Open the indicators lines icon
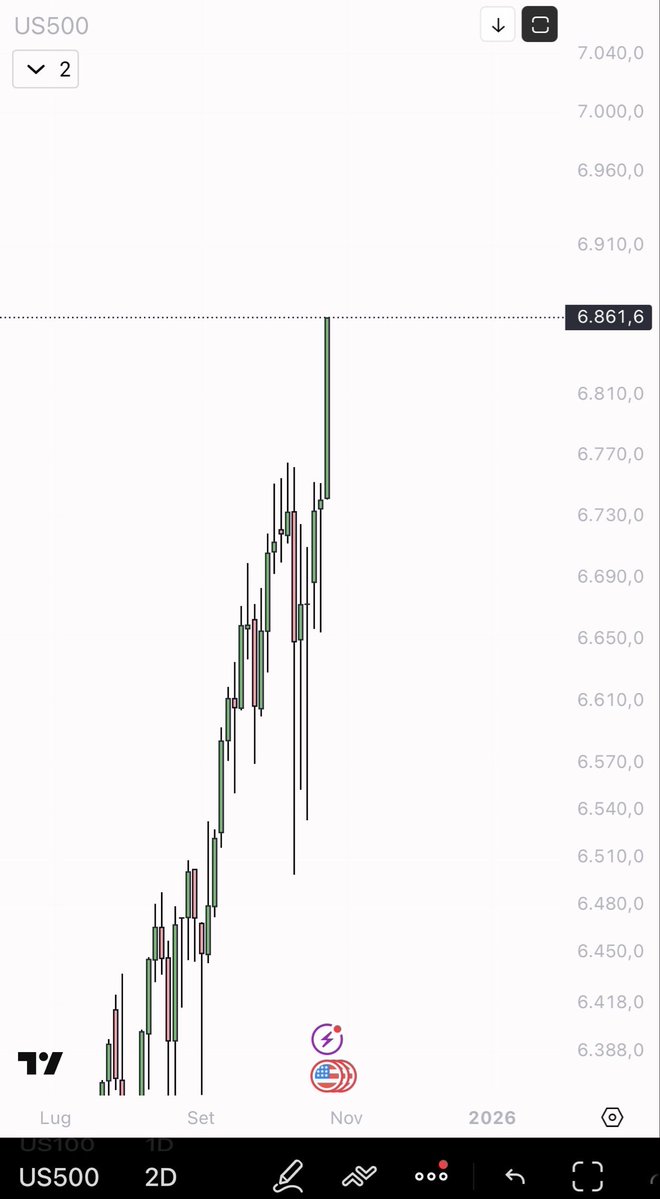The image size is (660, 1199). 359,1175
